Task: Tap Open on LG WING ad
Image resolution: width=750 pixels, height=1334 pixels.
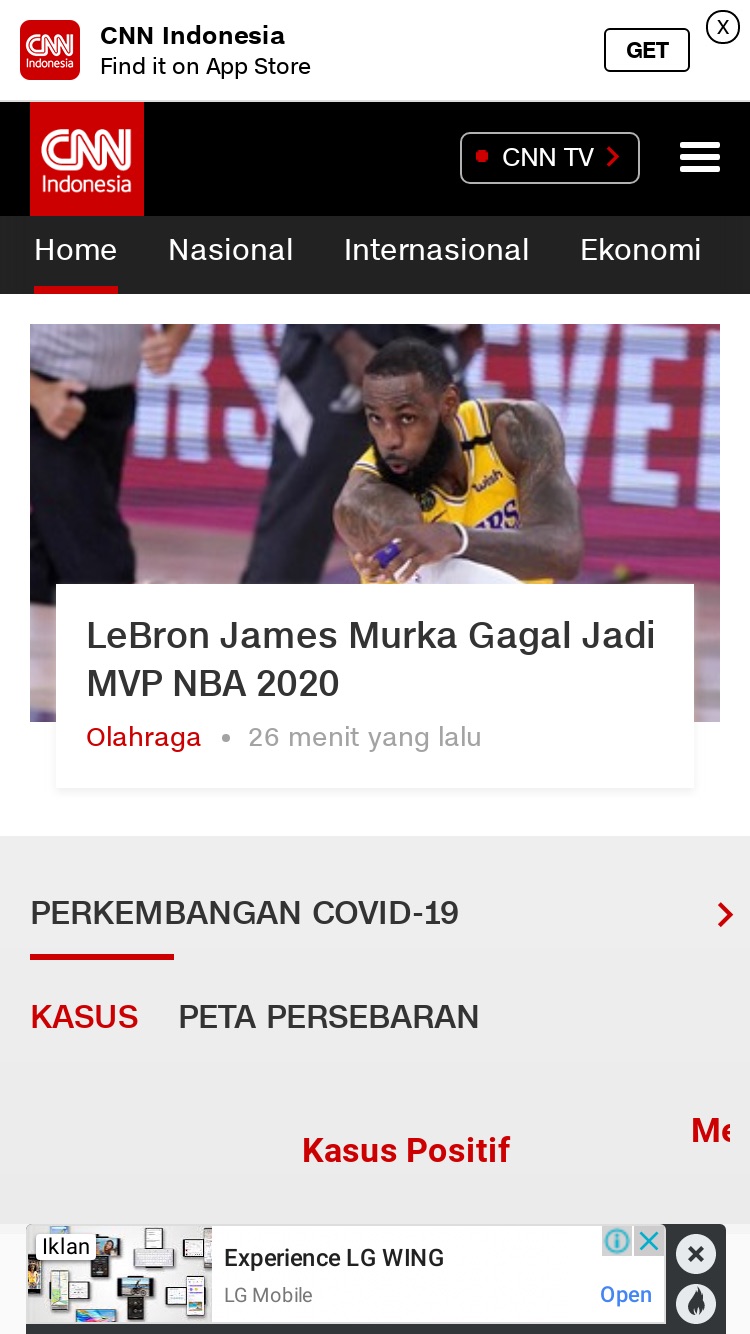Action: coord(626,1295)
